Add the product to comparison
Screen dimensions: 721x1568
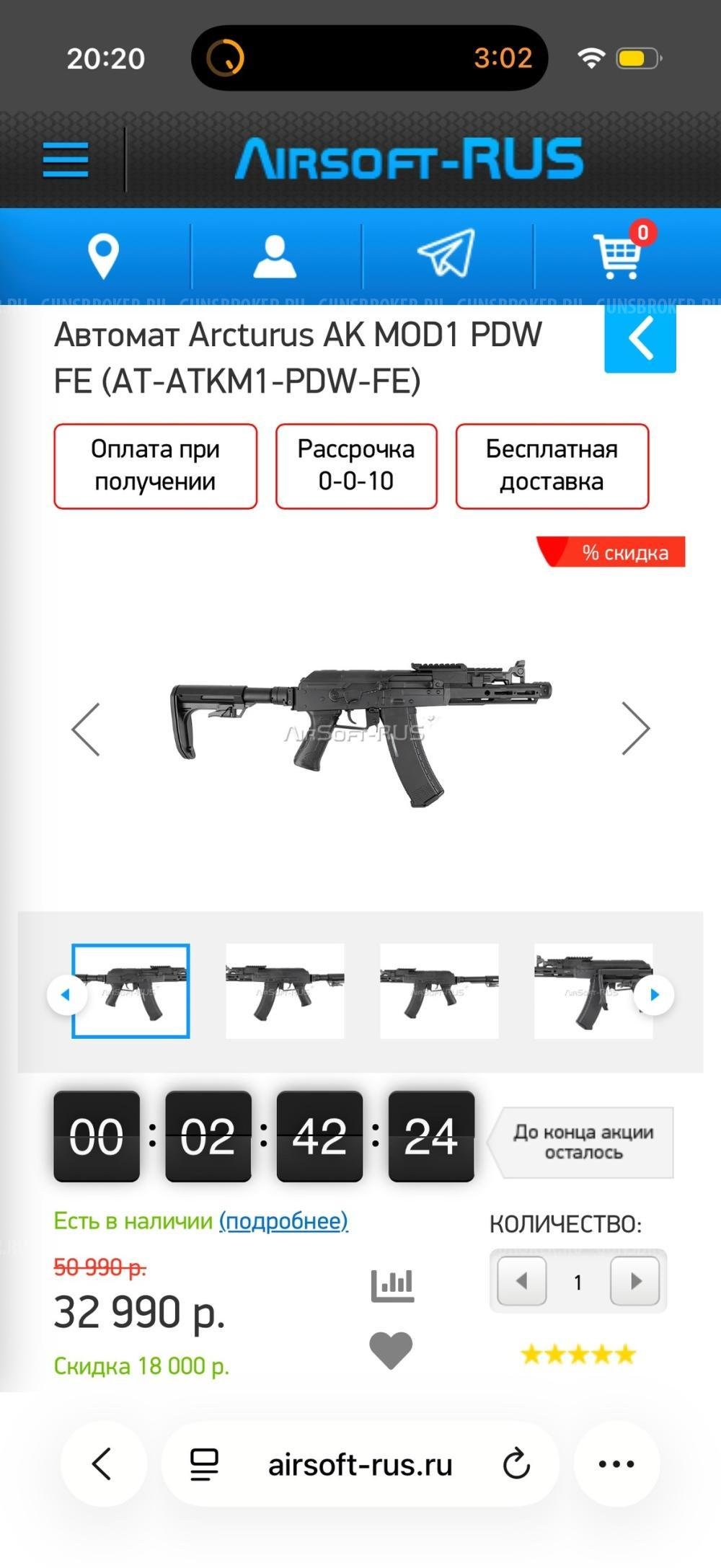click(392, 1285)
